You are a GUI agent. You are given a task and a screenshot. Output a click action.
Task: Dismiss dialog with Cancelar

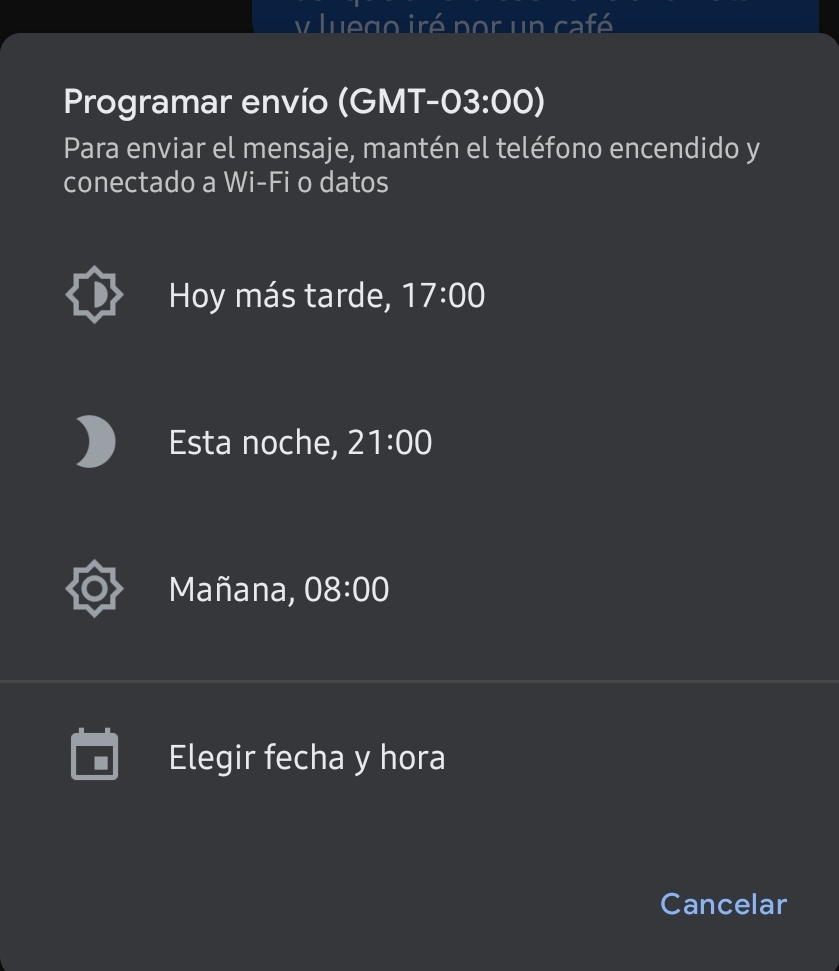click(x=723, y=904)
